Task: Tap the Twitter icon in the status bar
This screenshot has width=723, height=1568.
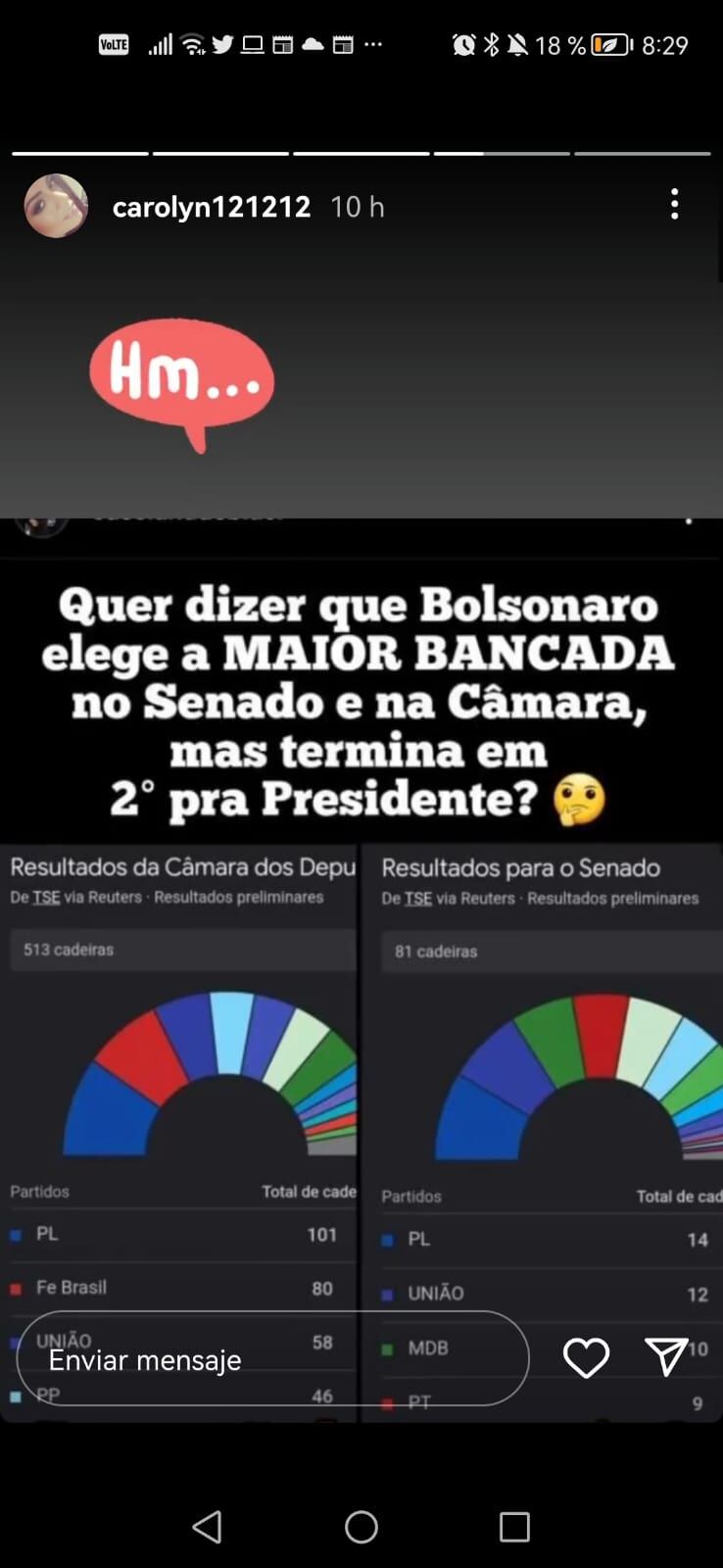Action: [x=222, y=43]
